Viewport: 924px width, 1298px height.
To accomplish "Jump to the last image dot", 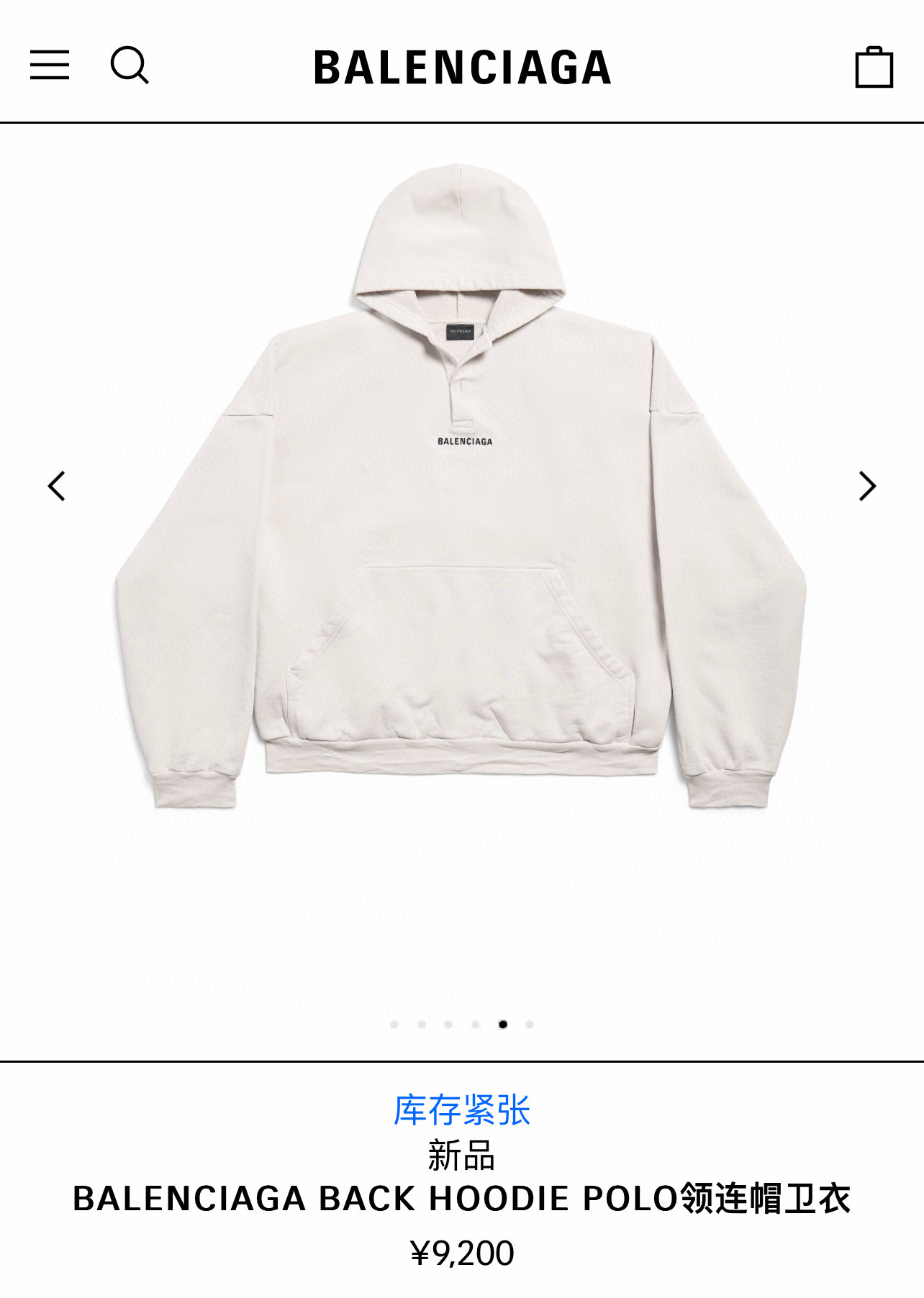I will 530,1025.
